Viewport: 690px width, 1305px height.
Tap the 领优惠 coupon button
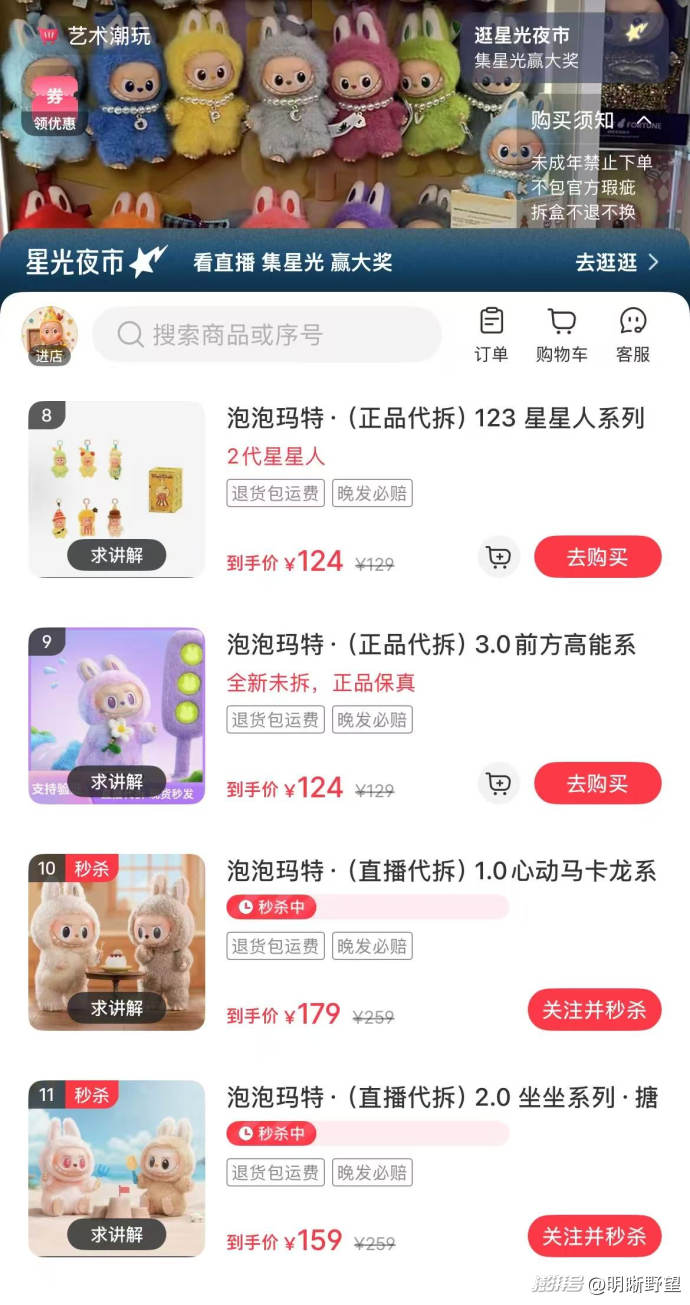pos(54,107)
